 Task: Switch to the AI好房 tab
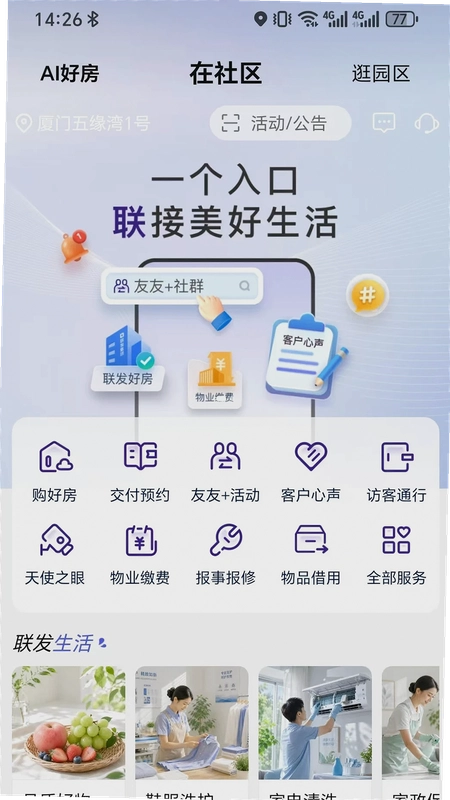69,73
